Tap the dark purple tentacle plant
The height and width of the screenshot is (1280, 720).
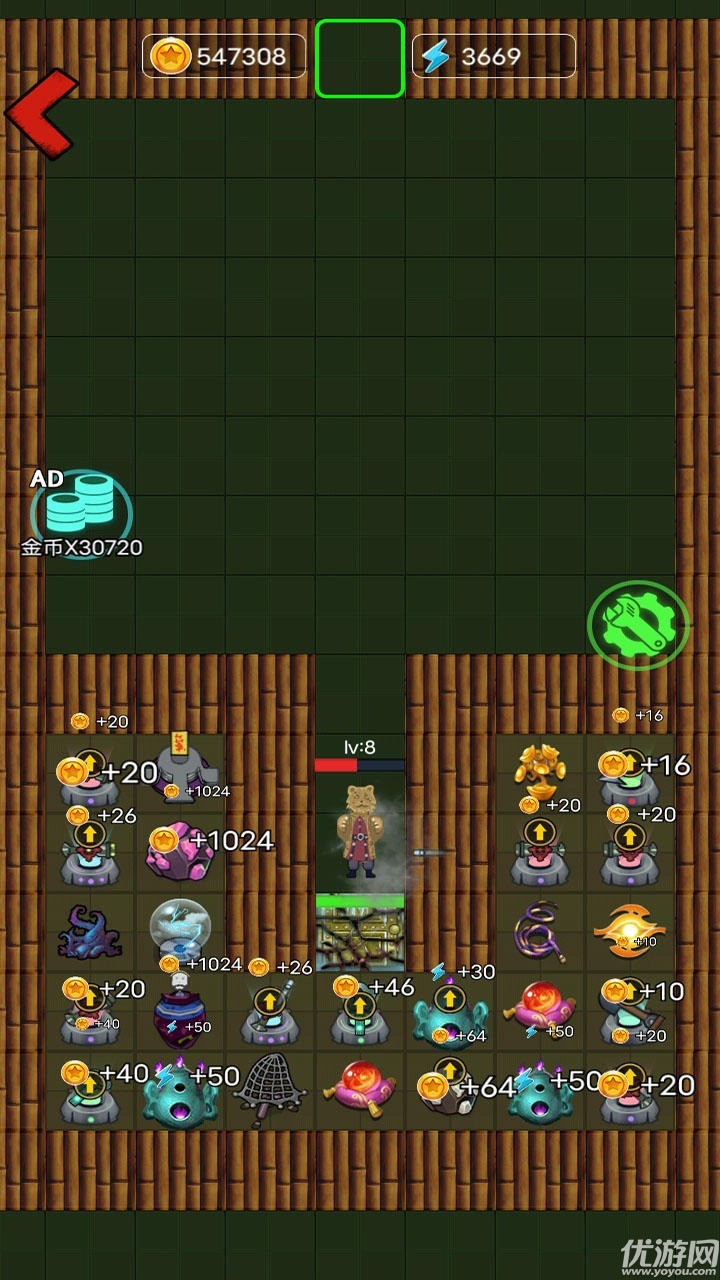click(x=90, y=932)
